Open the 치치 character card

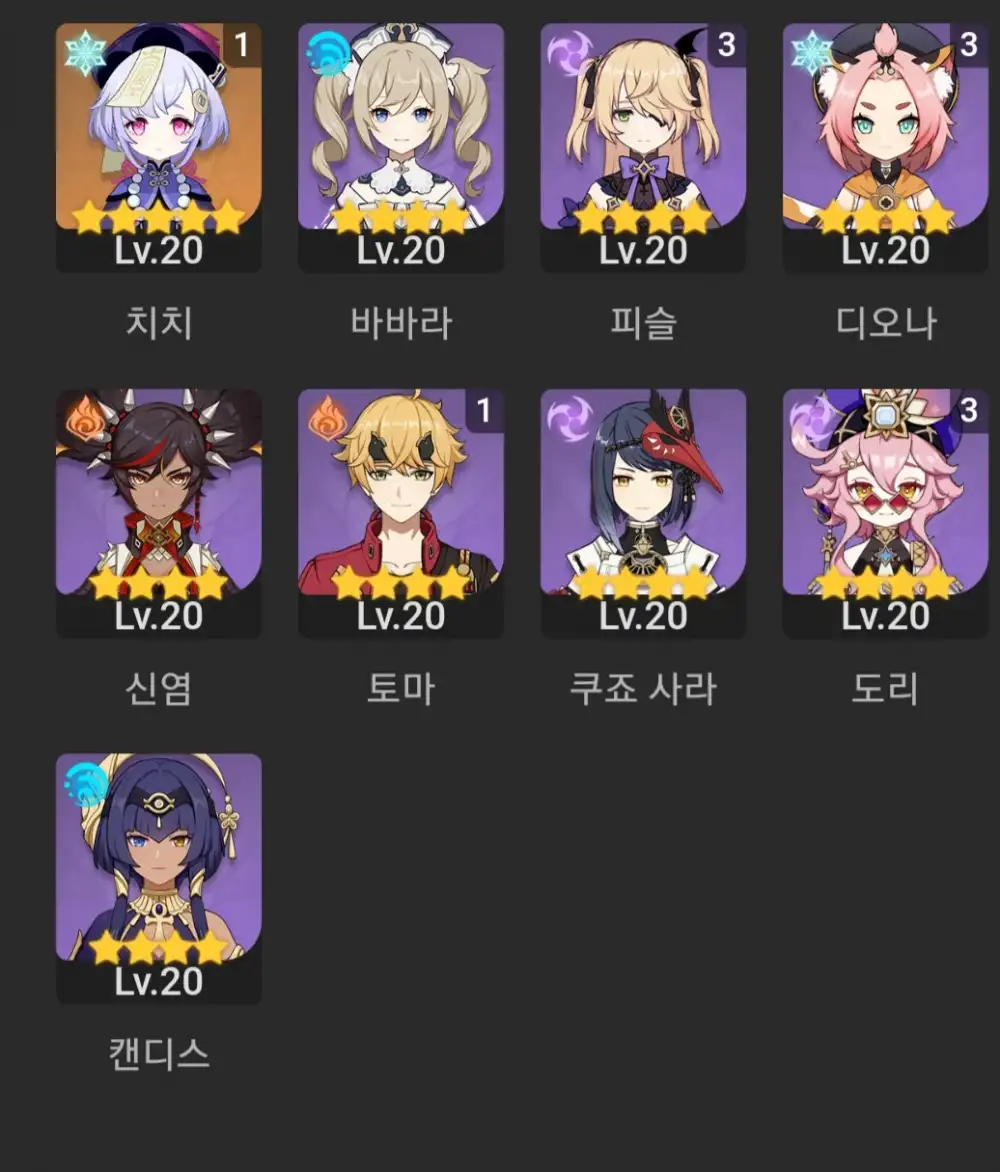[158, 147]
